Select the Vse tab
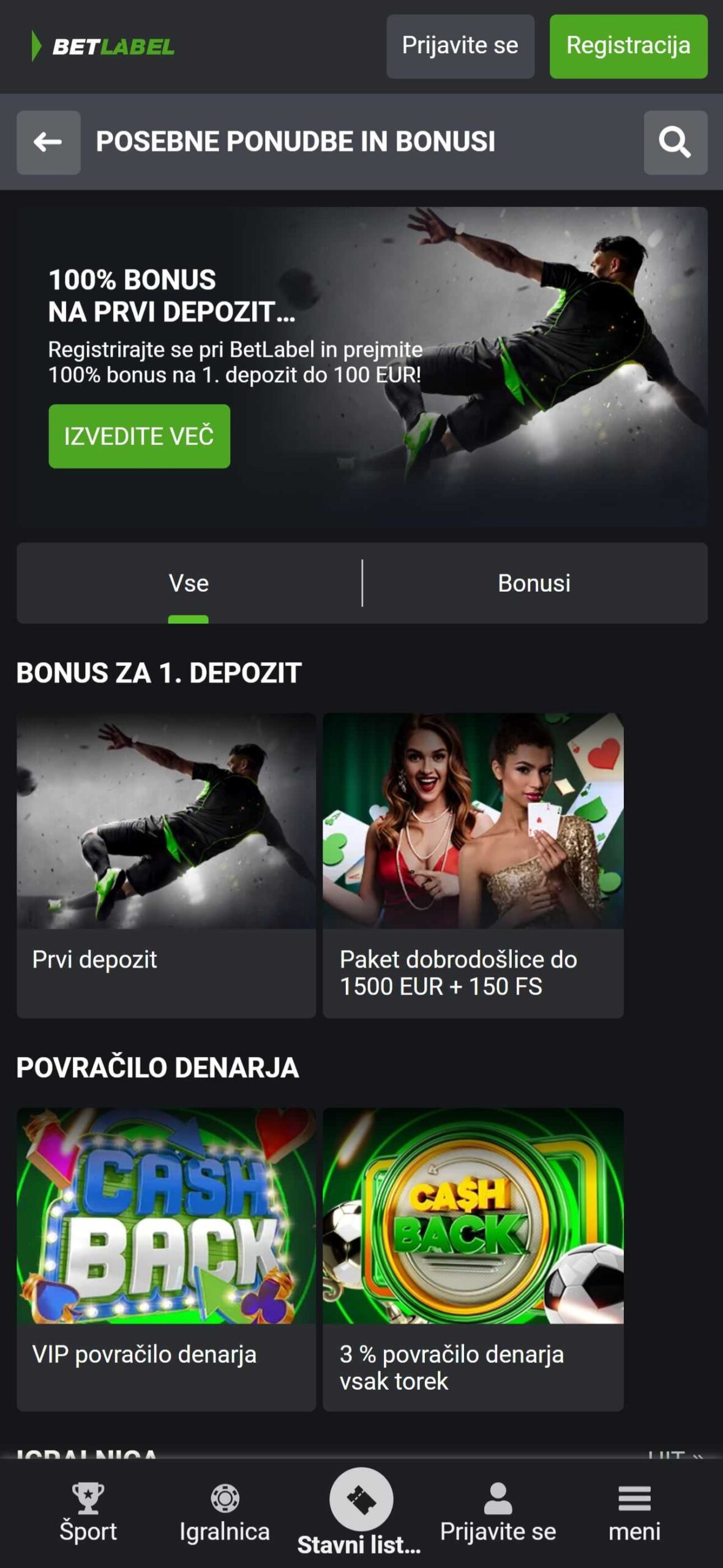 189,583
